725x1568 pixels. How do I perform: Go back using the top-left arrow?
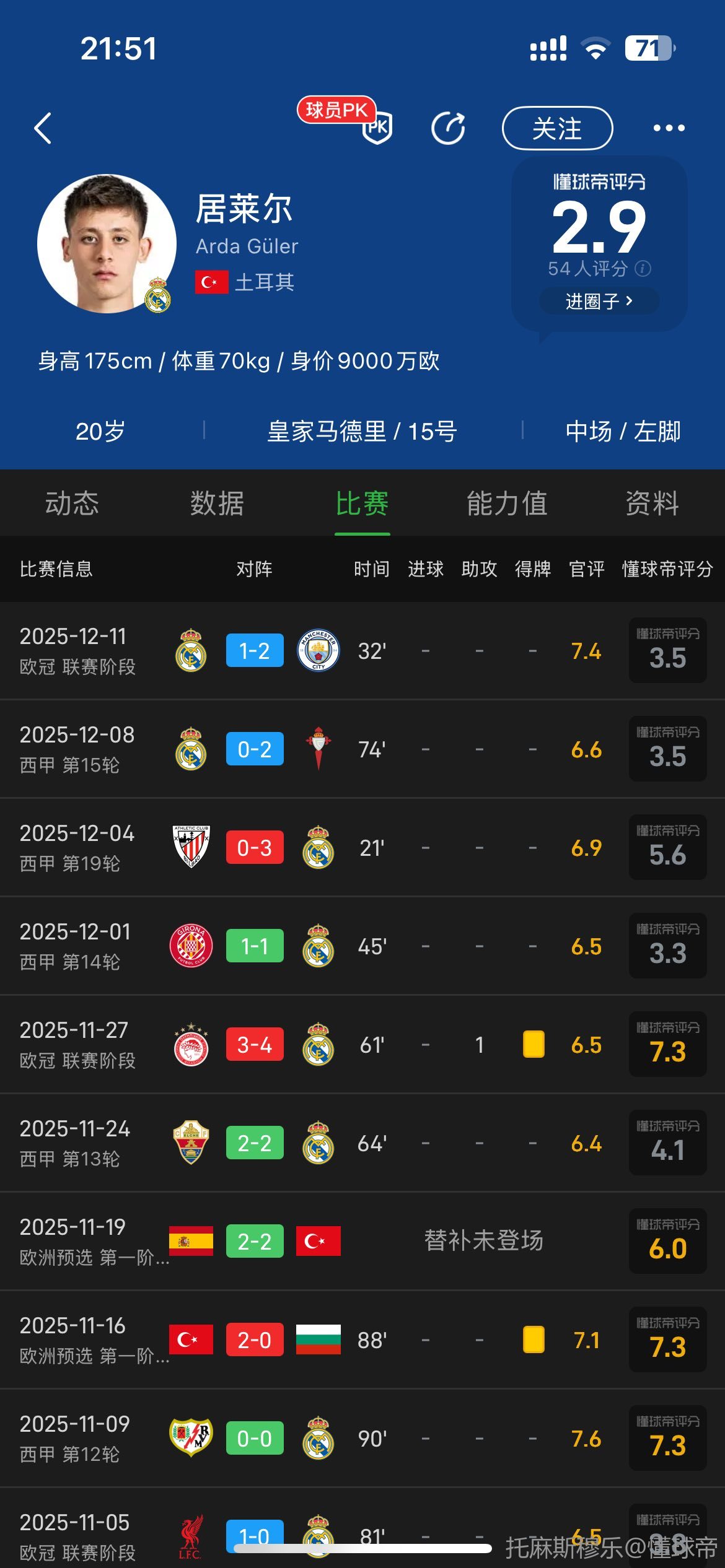coord(43,128)
